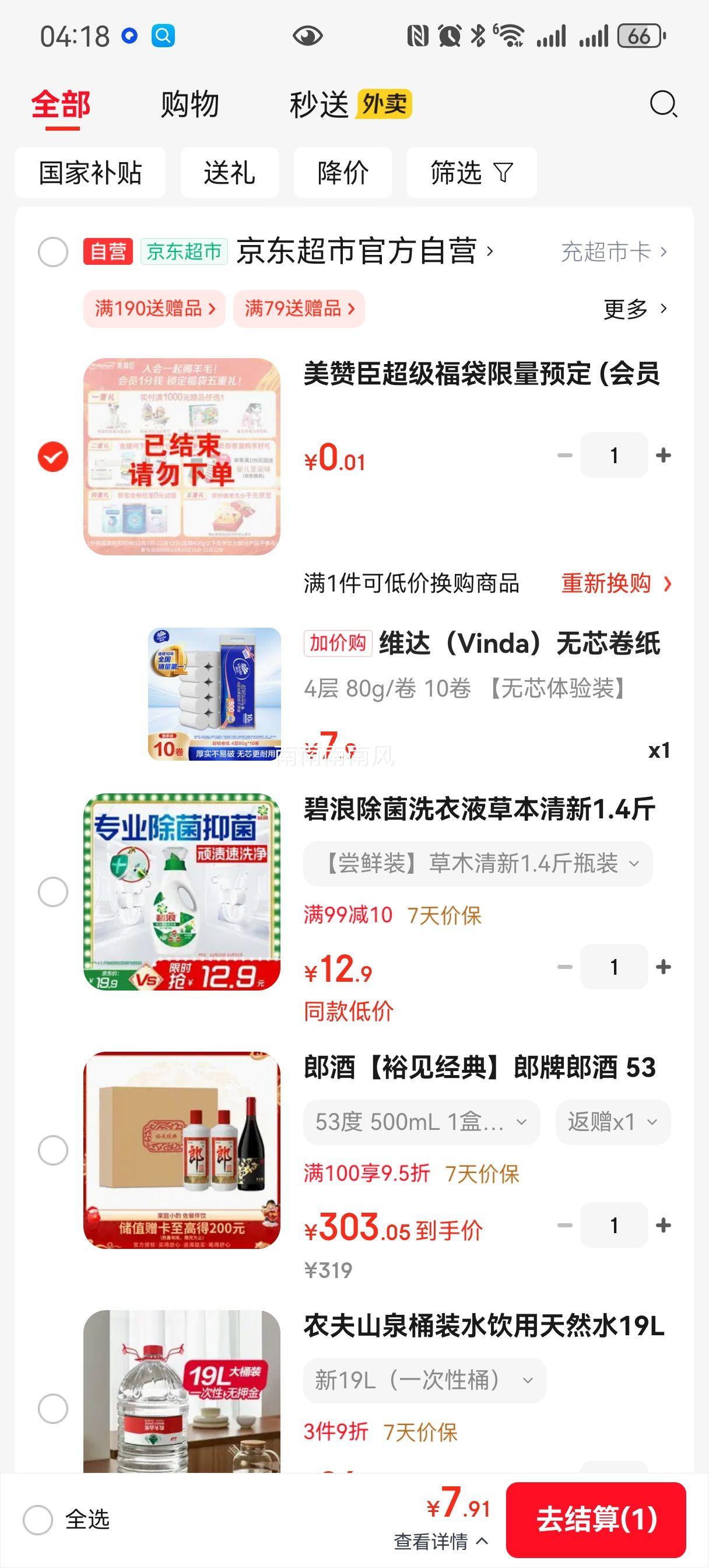The image size is (709, 1568).
Task: Click the 重新换购 link
Action: pos(606,583)
